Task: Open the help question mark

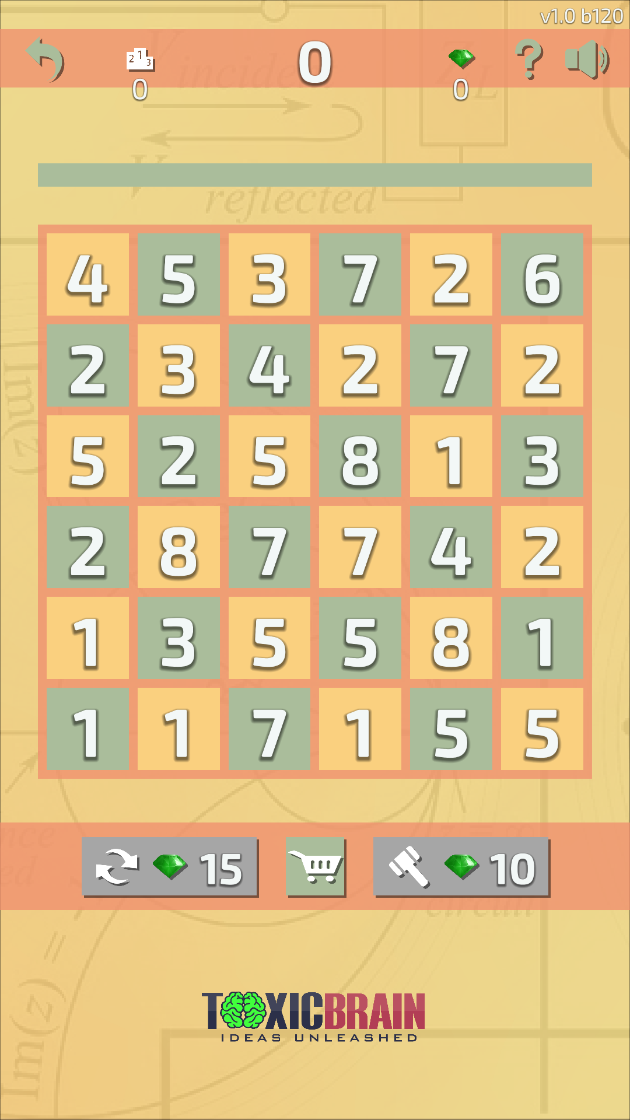Action: [528, 60]
